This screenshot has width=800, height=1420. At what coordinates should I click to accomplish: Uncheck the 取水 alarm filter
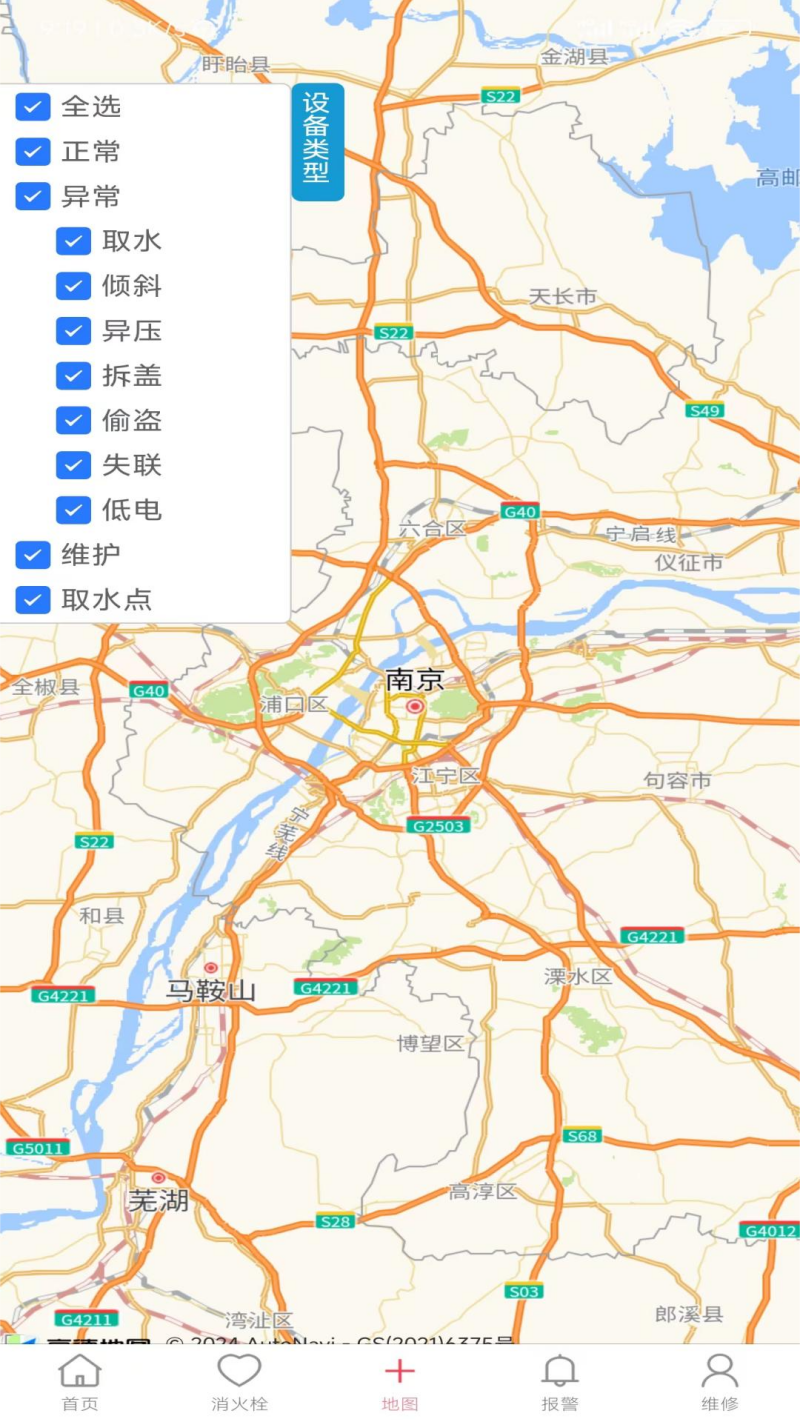tap(73, 241)
